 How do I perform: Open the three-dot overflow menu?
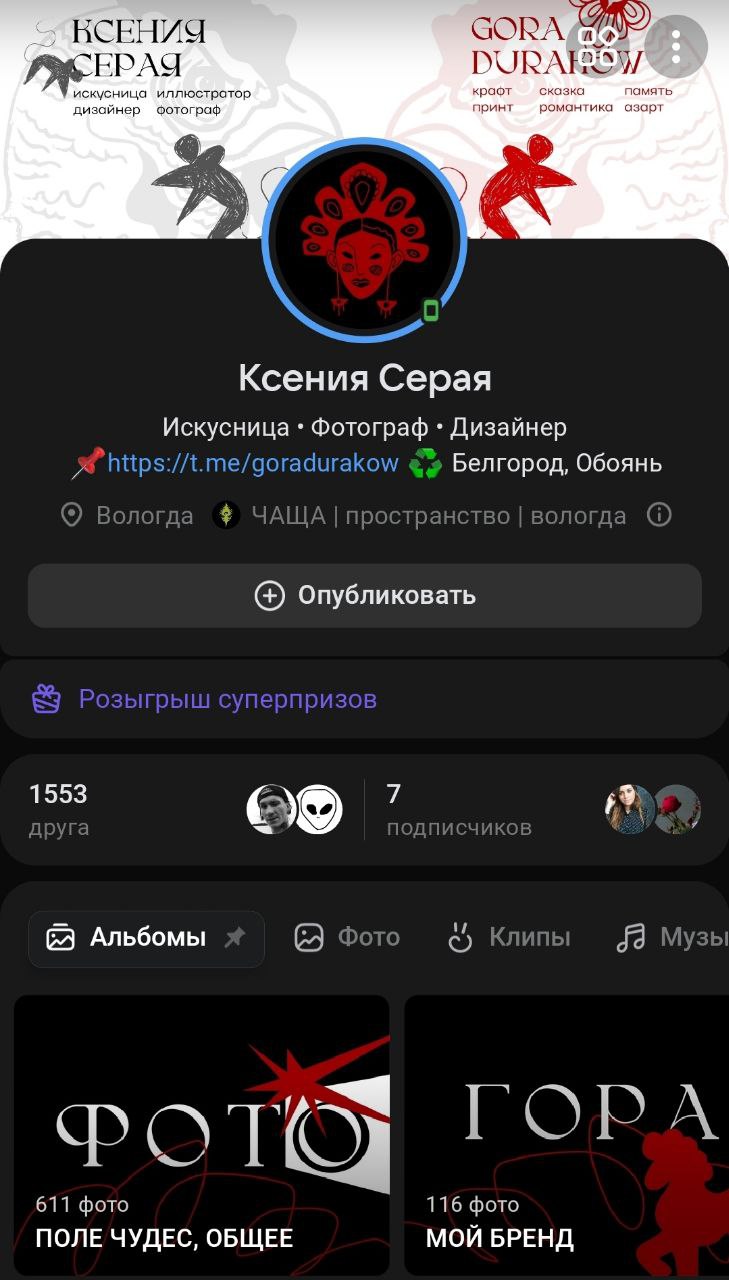click(x=676, y=46)
